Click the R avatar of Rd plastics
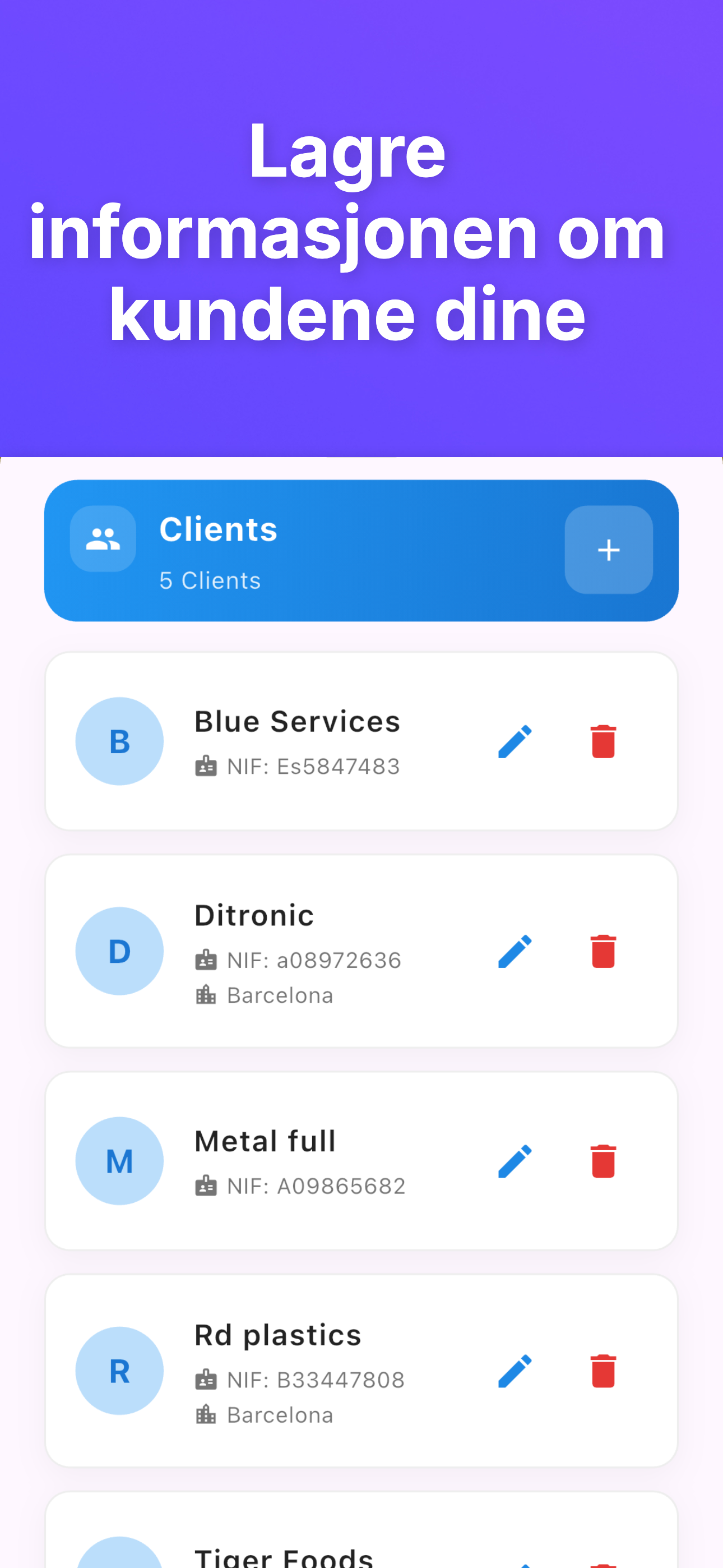The height and width of the screenshot is (1568, 723). pos(119,1370)
